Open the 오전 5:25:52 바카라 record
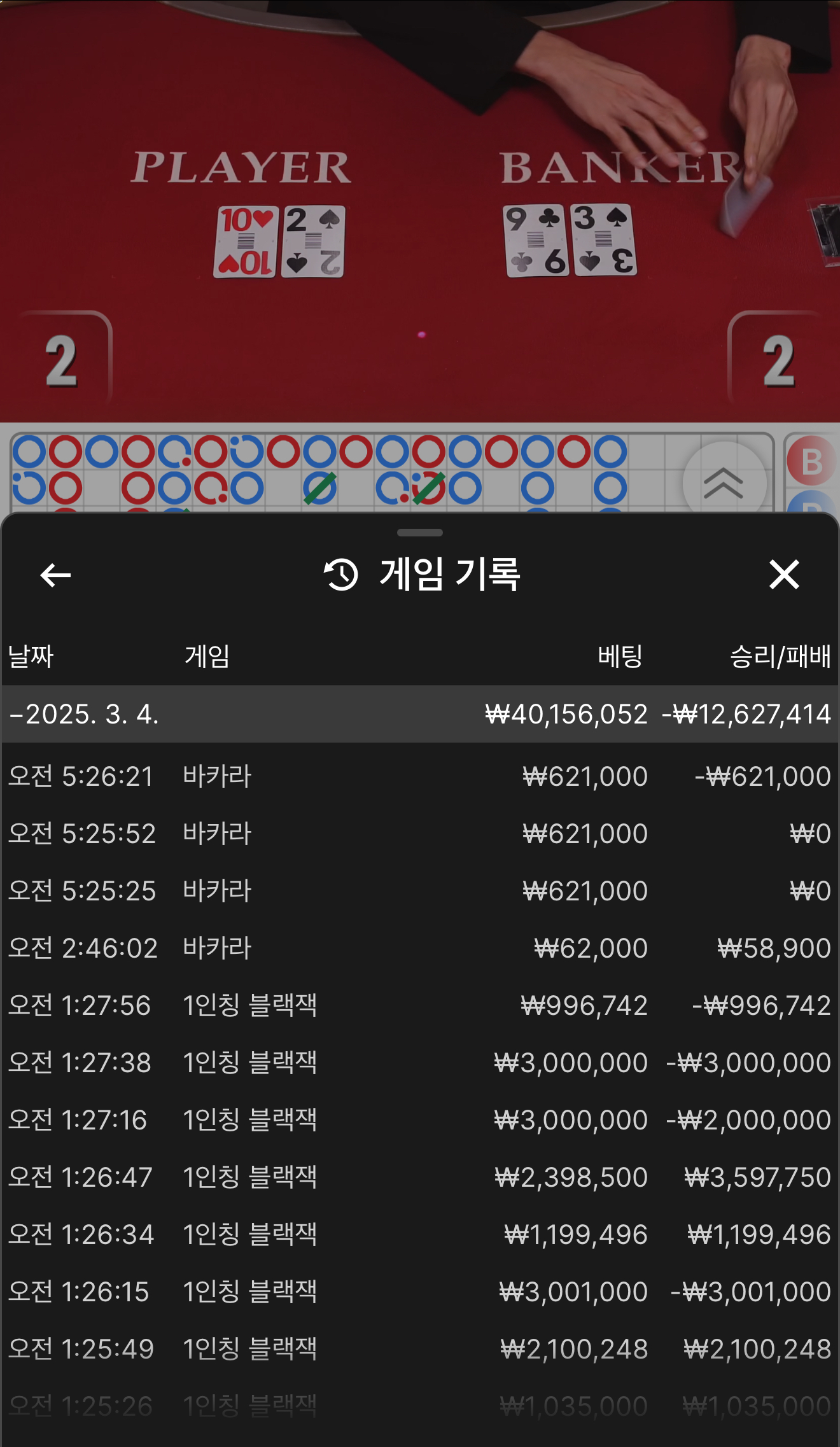Image resolution: width=840 pixels, height=1447 pixels. pos(420,834)
